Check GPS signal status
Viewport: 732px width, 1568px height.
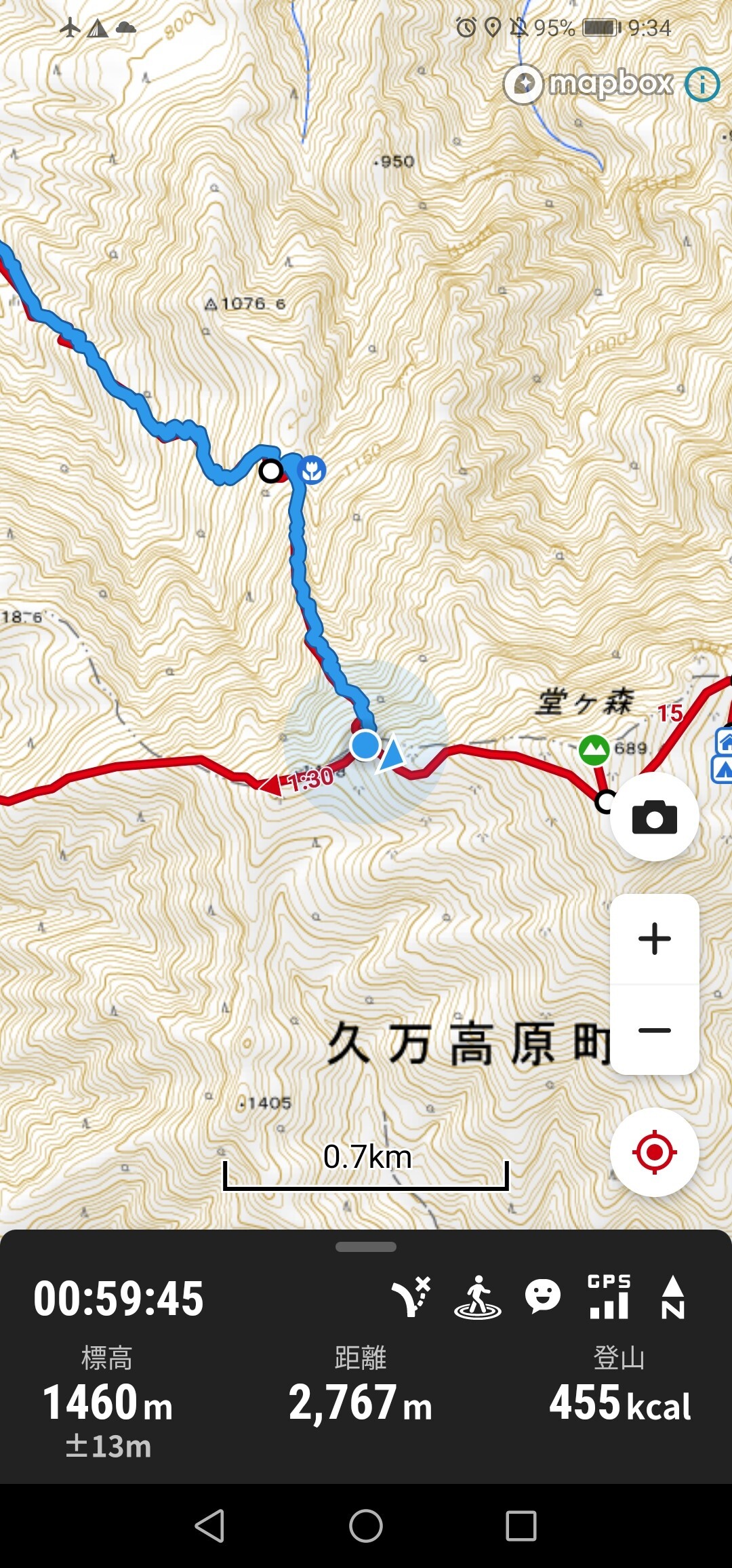[x=609, y=1297]
